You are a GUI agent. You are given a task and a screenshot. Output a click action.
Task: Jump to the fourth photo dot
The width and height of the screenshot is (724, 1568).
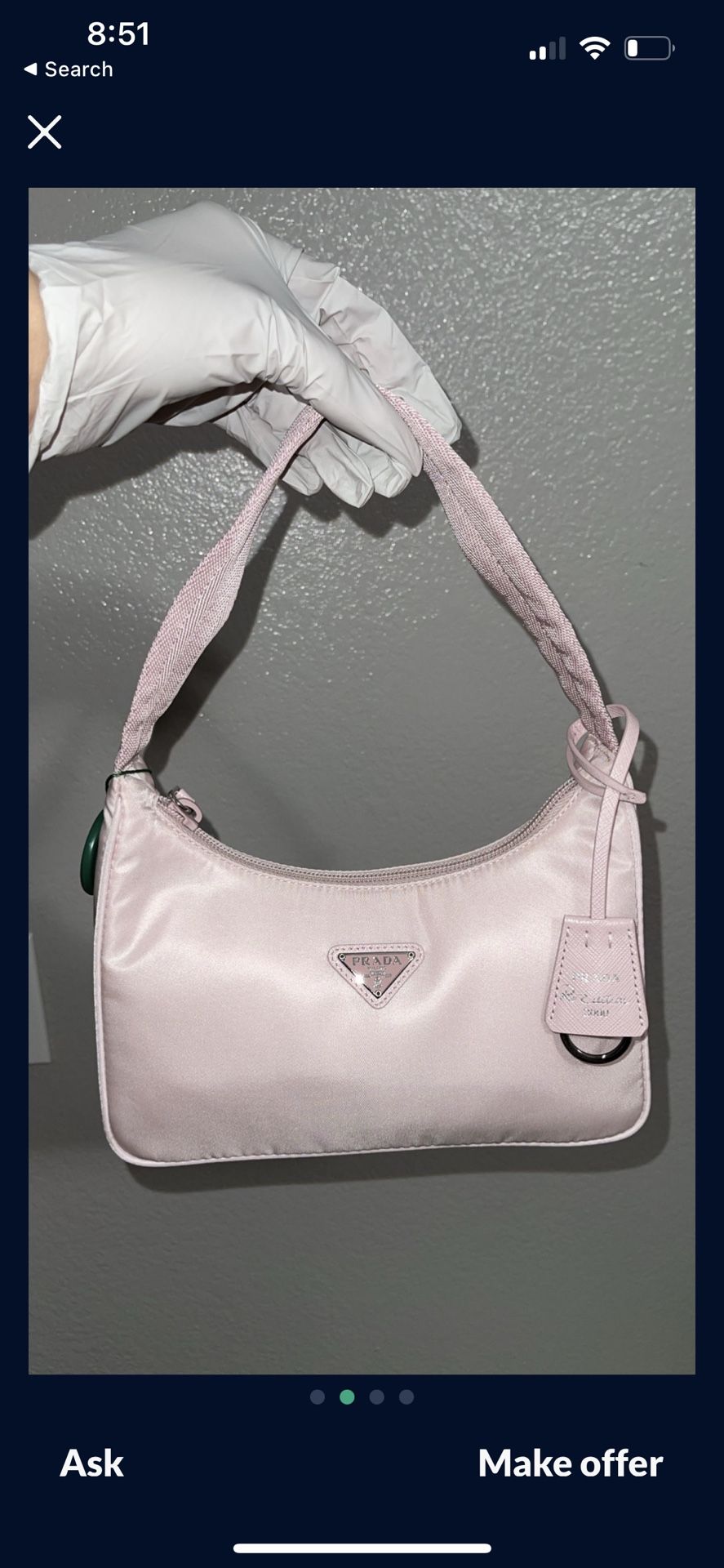pyautogui.click(x=406, y=1396)
